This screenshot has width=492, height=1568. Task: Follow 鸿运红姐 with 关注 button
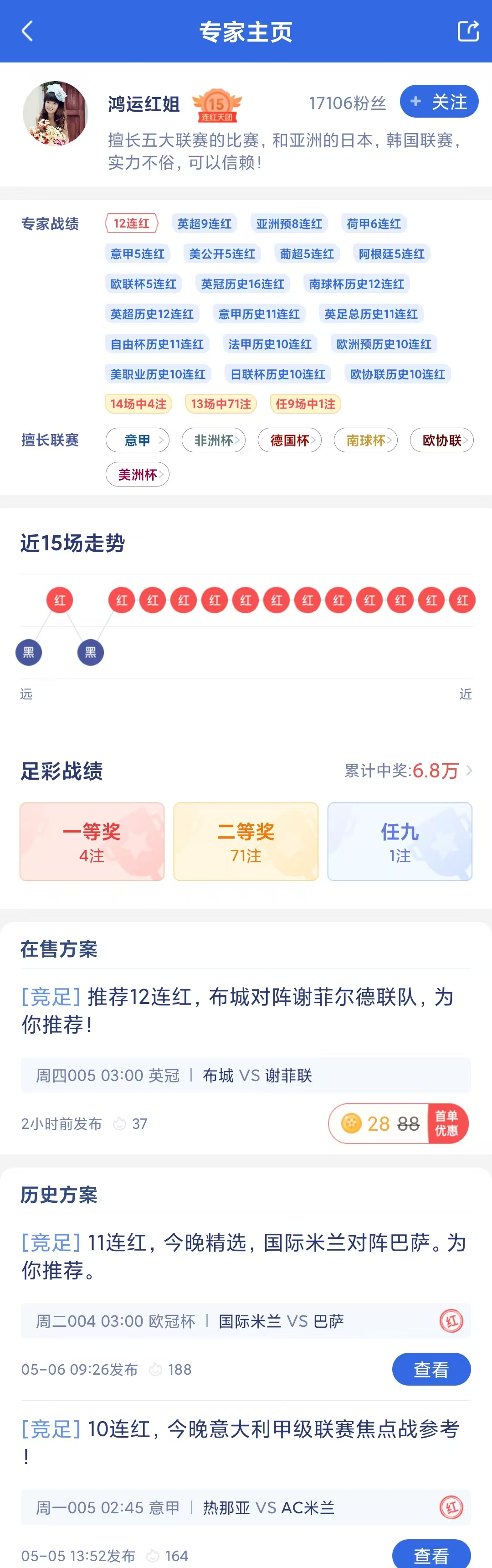[439, 102]
